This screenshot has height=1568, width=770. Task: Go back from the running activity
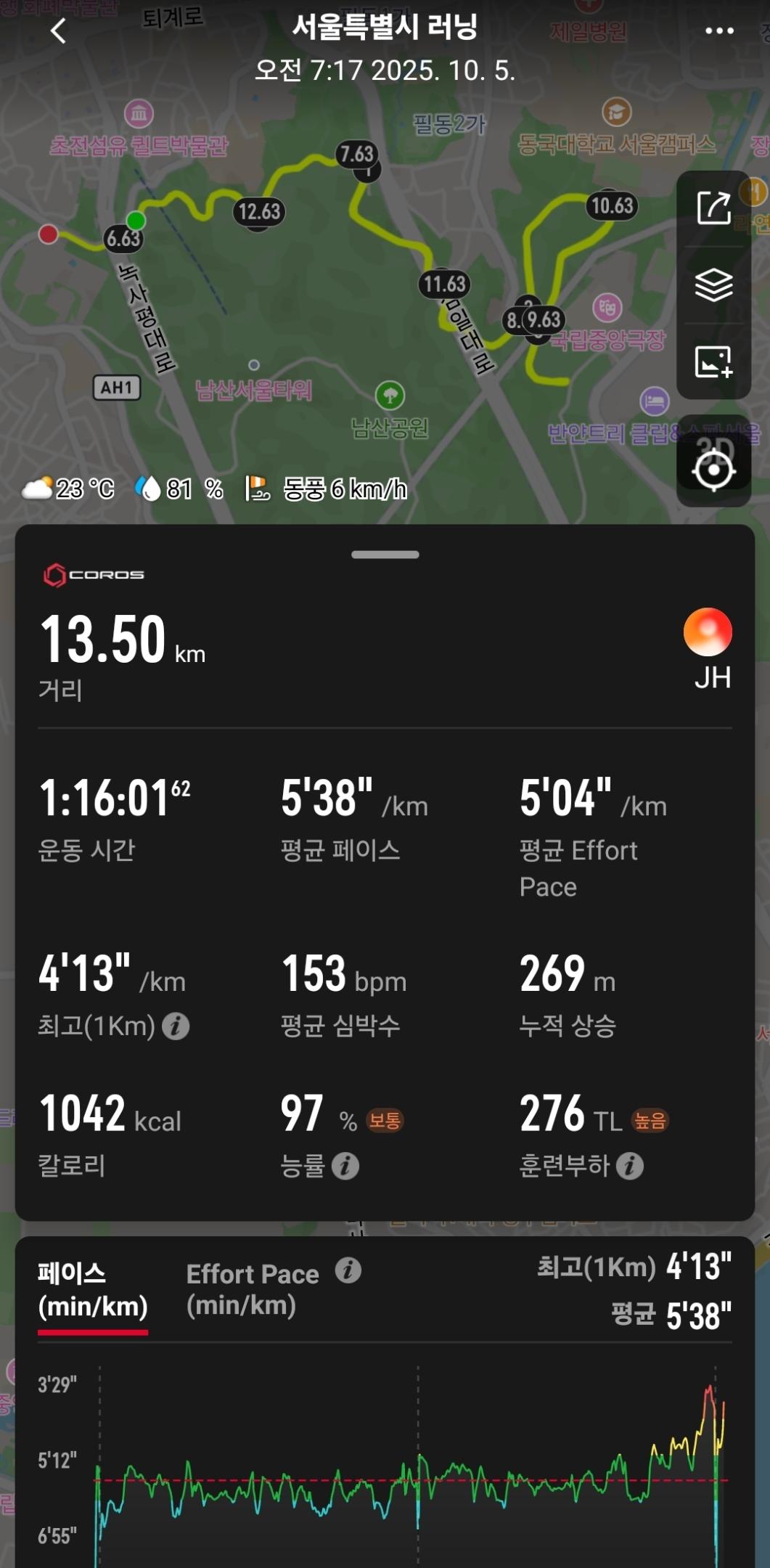point(59,31)
